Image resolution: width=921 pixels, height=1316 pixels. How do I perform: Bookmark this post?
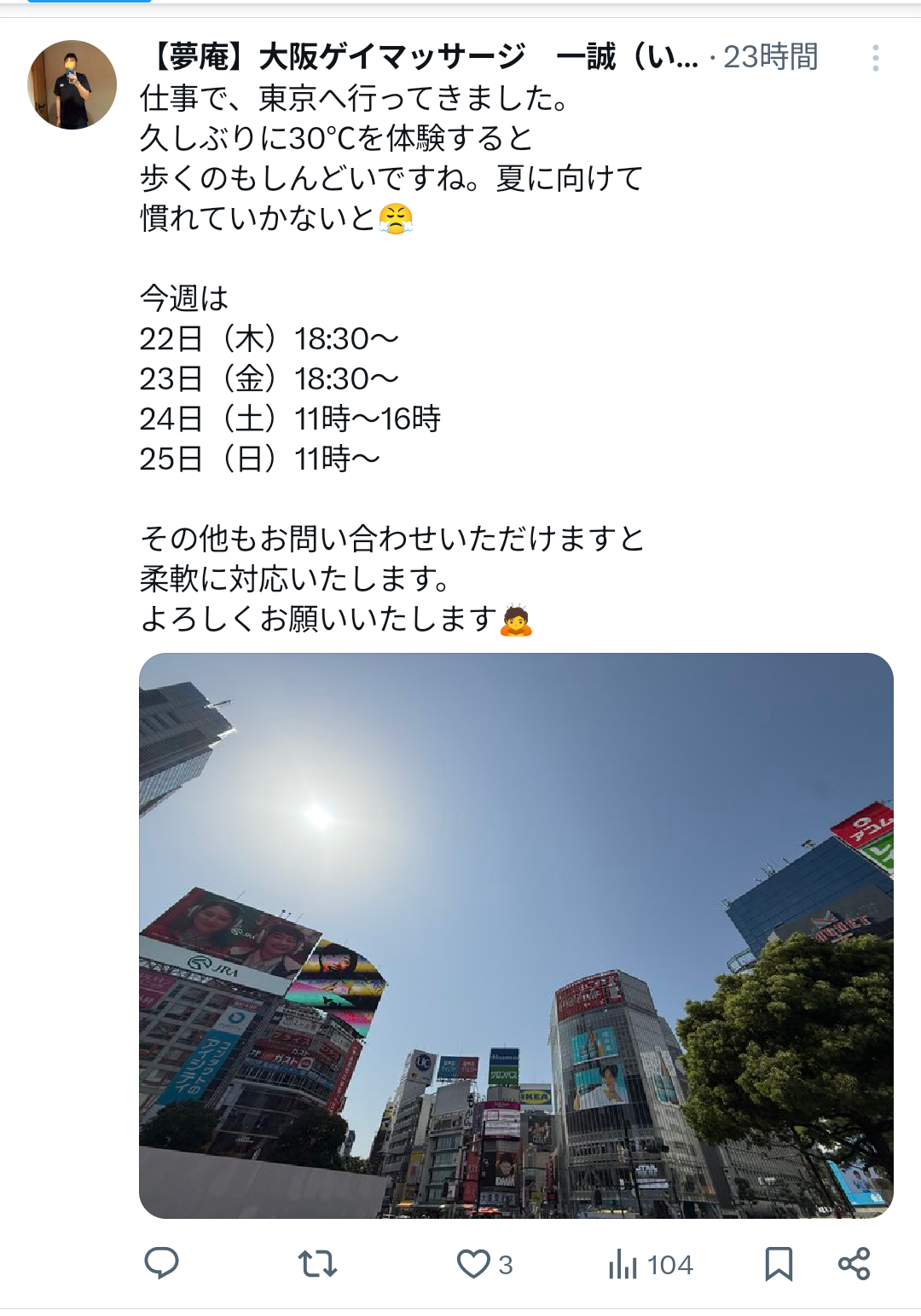[x=778, y=1263]
